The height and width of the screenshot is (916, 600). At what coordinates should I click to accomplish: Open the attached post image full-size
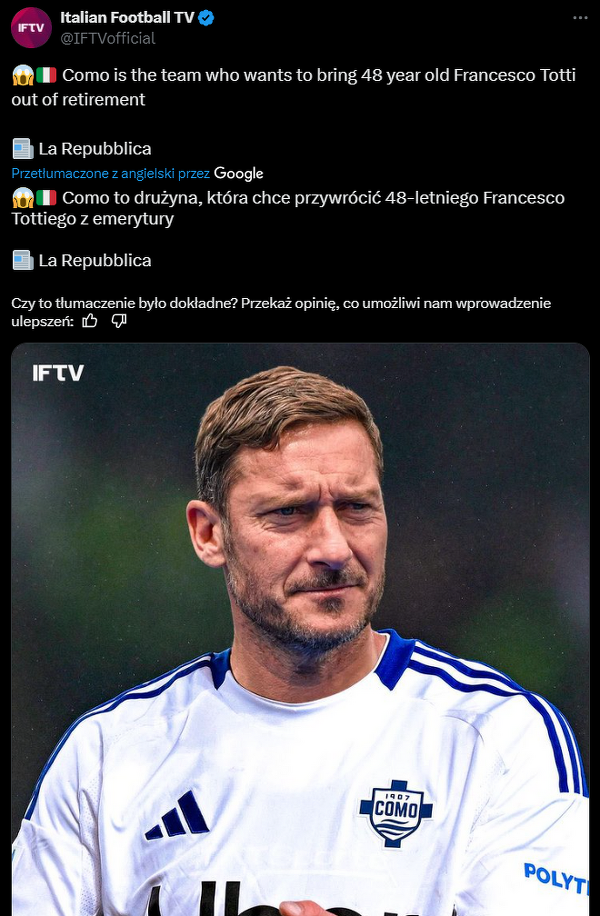point(300,629)
